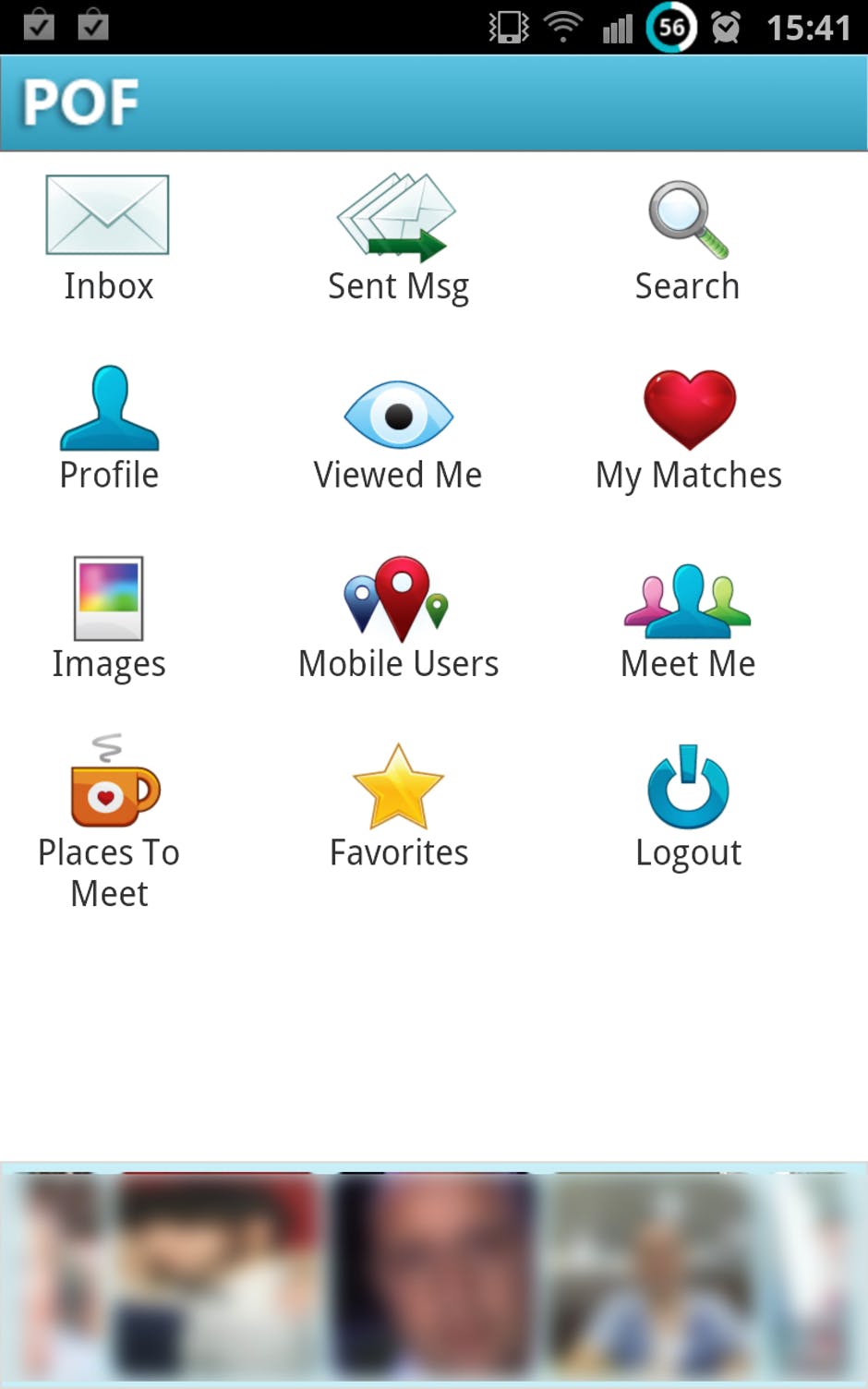Open the Inbox envelope icon
The image size is (868, 1389).
108,215
